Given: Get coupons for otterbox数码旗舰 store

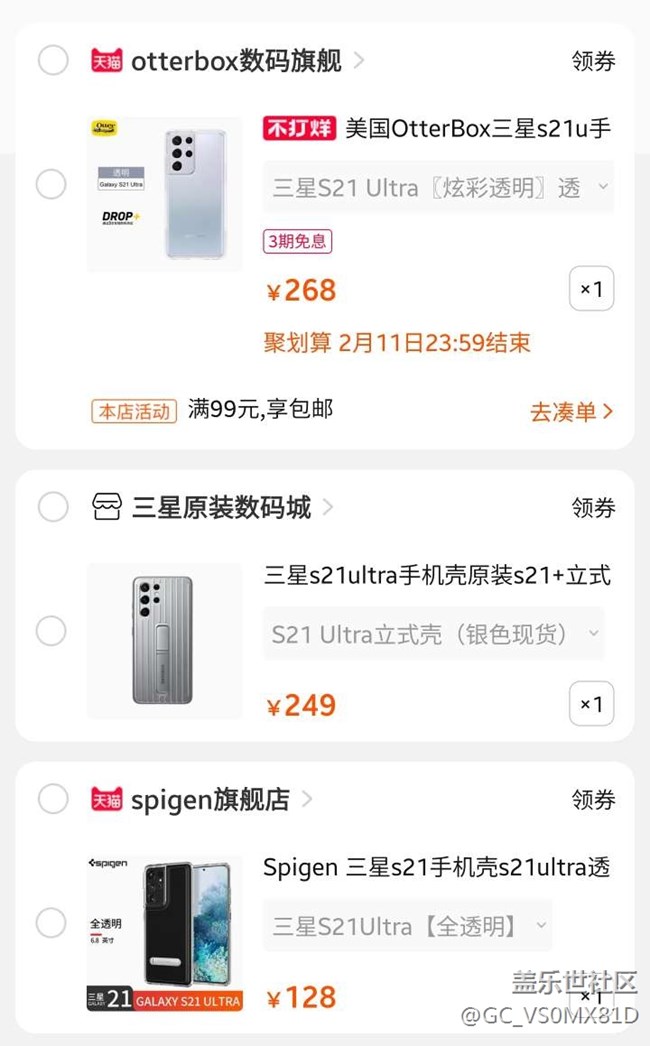Looking at the screenshot, I should point(593,61).
